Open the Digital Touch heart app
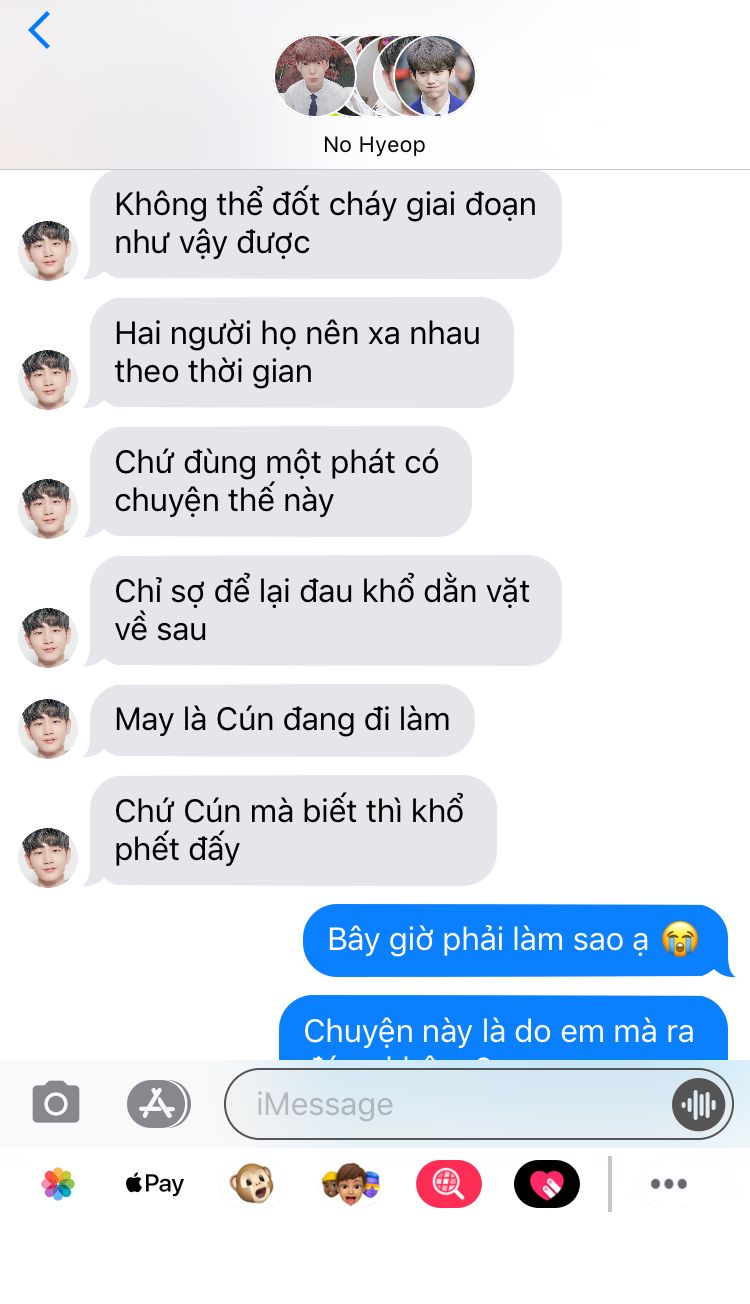Image resolution: width=750 pixels, height=1304 pixels. point(546,1184)
